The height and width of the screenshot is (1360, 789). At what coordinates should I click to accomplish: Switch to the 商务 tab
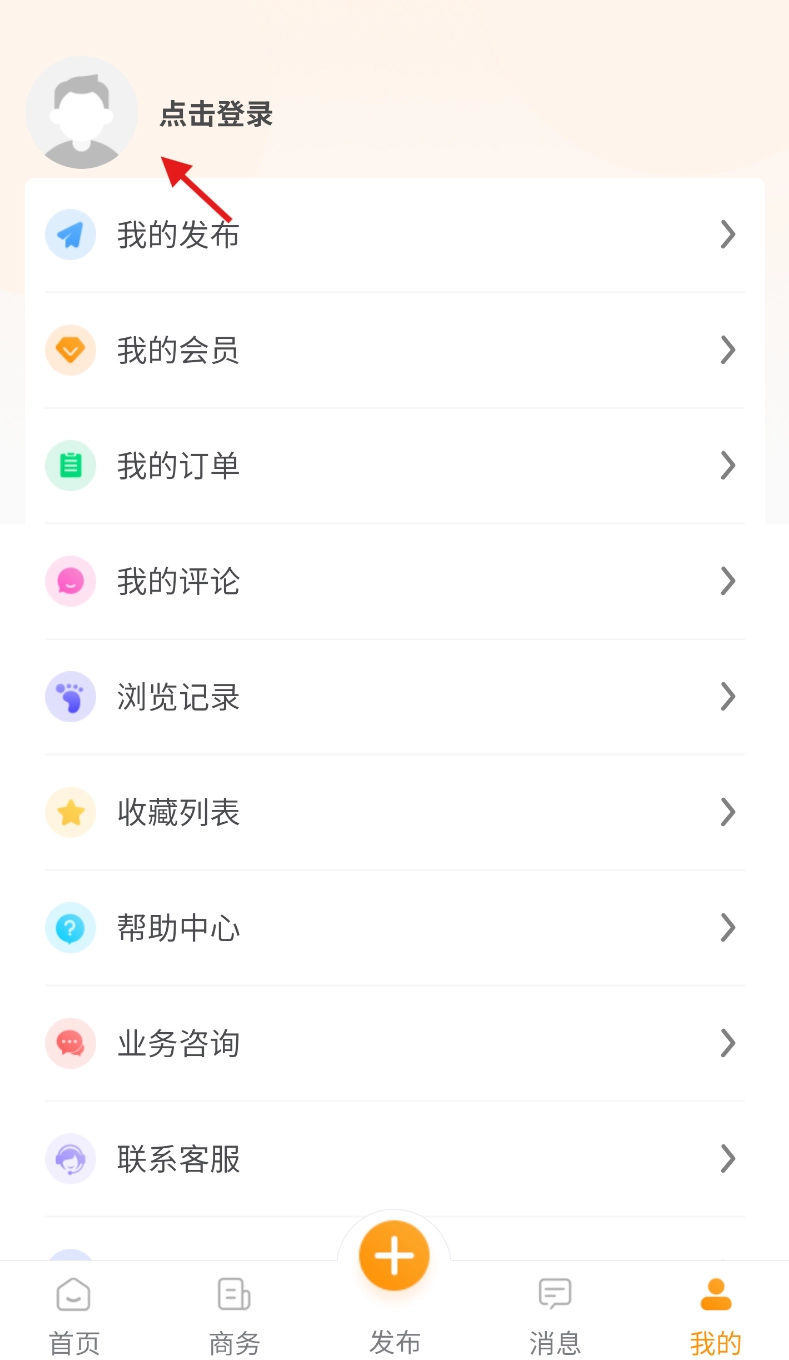click(x=234, y=1315)
